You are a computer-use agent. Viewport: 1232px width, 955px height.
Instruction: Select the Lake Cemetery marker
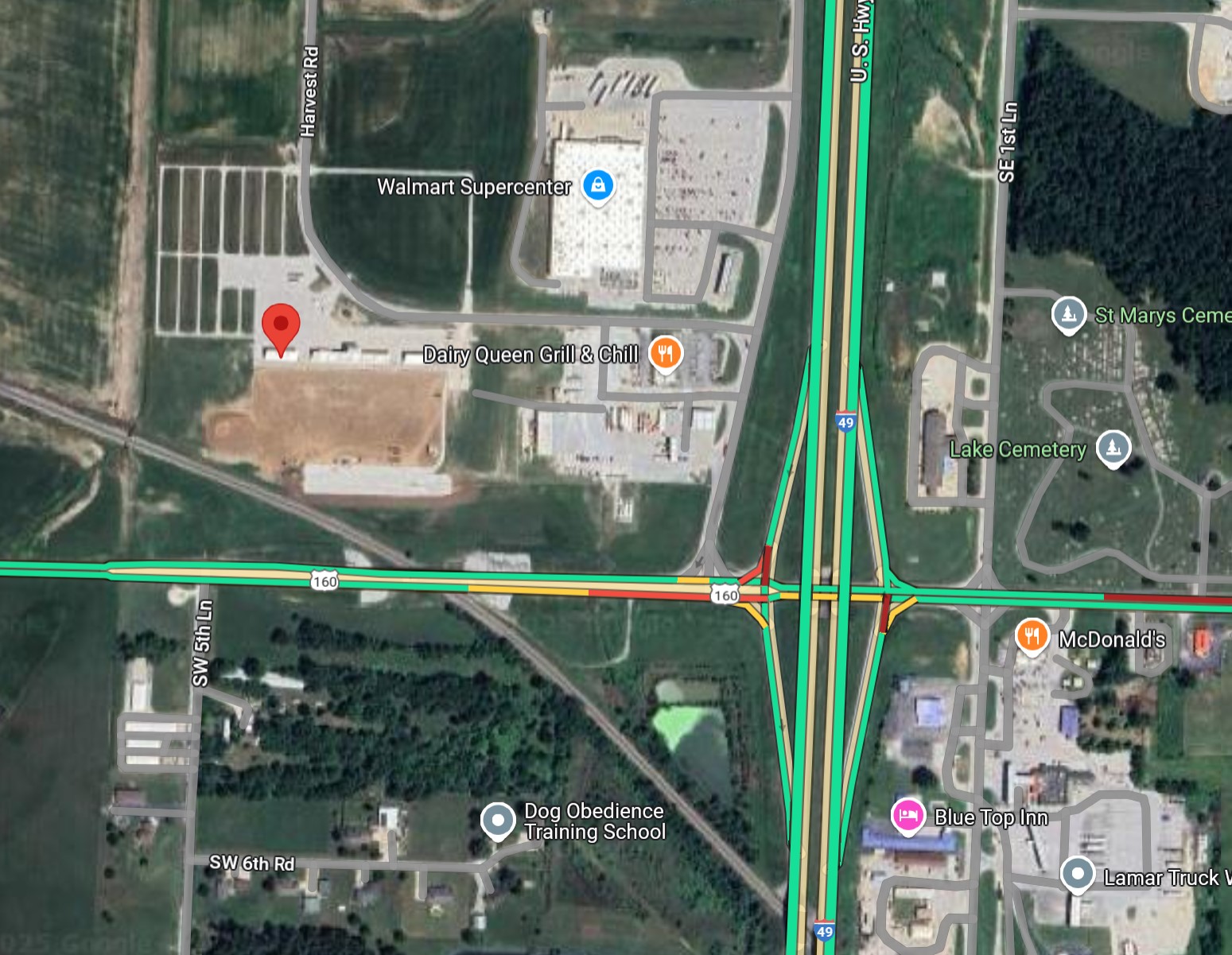[x=1113, y=448]
